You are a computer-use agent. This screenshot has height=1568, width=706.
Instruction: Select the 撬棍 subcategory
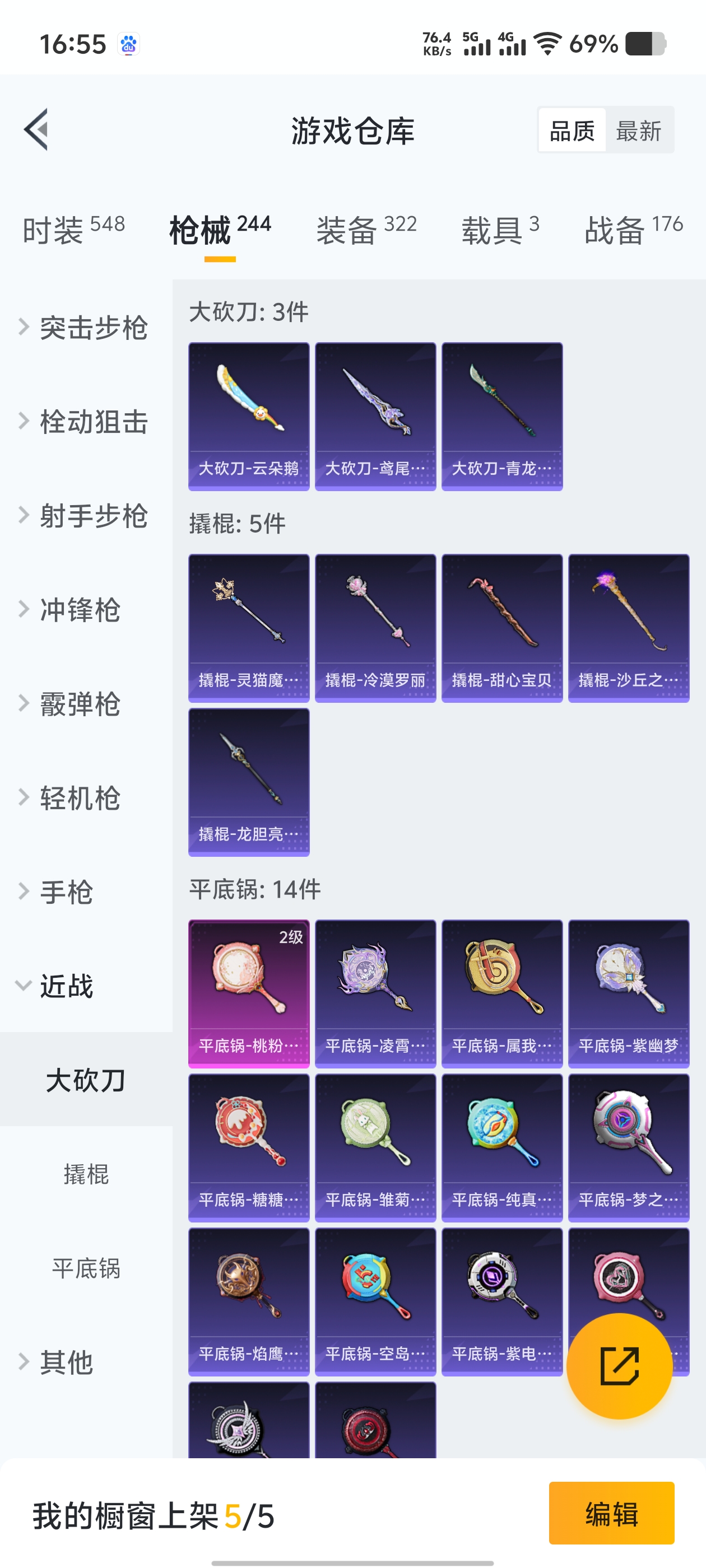pos(86,1174)
